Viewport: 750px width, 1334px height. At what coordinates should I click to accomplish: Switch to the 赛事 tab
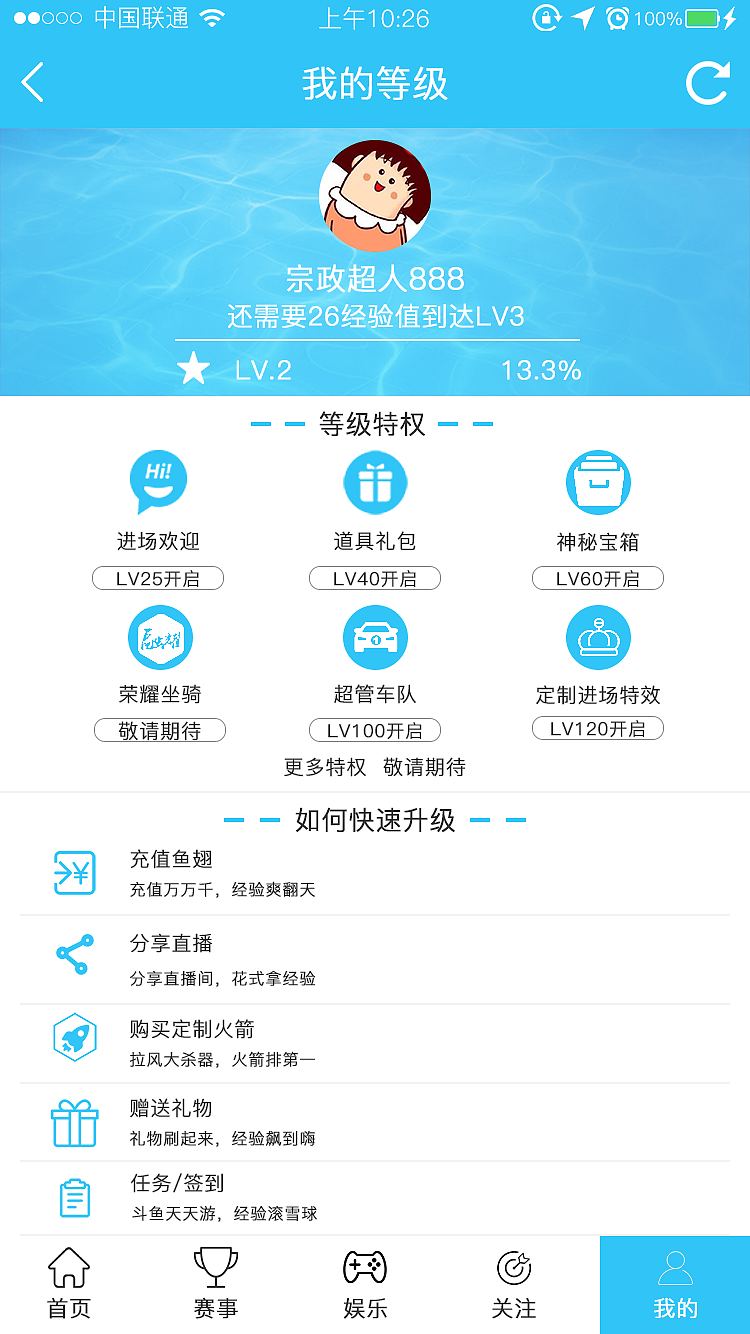(216, 1285)
